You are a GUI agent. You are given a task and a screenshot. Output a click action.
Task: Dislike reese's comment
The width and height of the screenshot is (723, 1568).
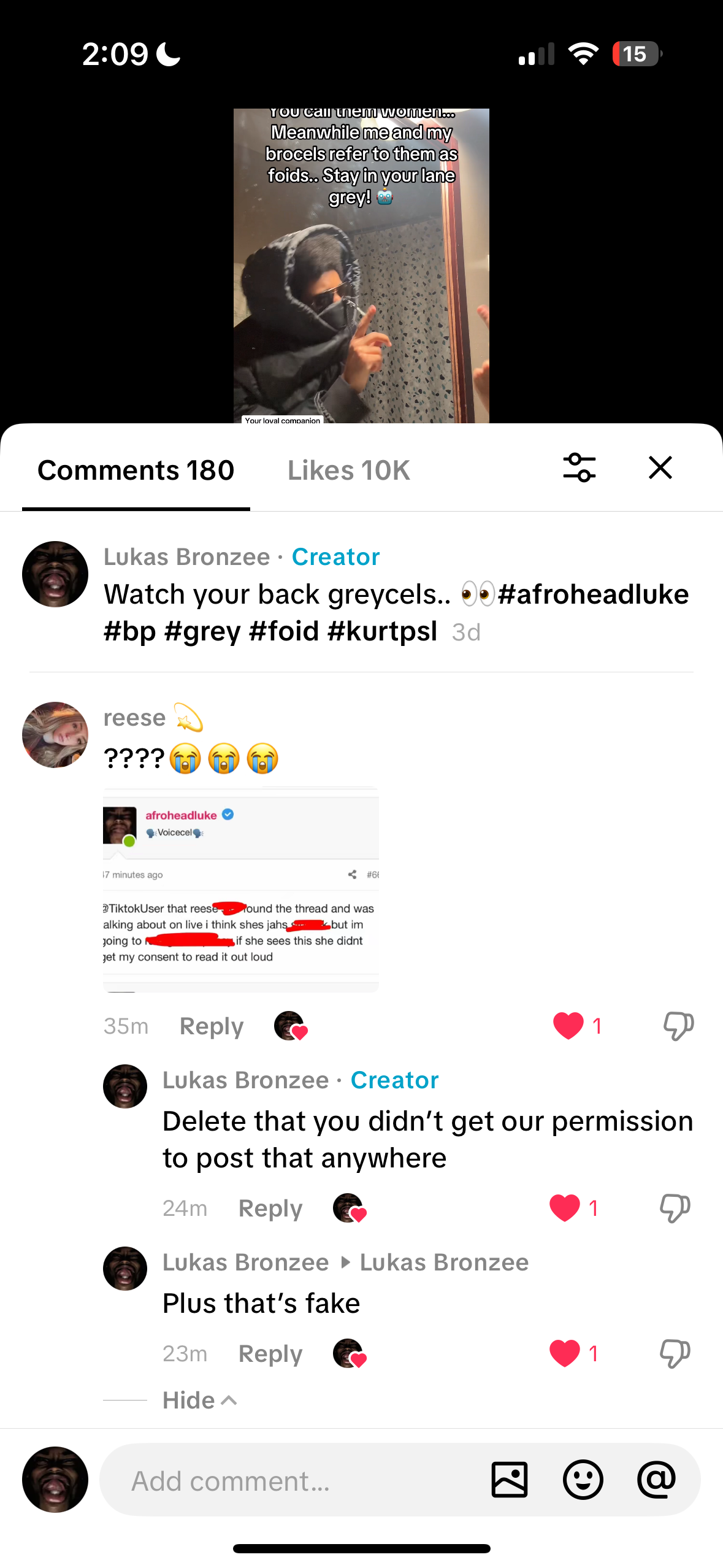coord(678,1026)
